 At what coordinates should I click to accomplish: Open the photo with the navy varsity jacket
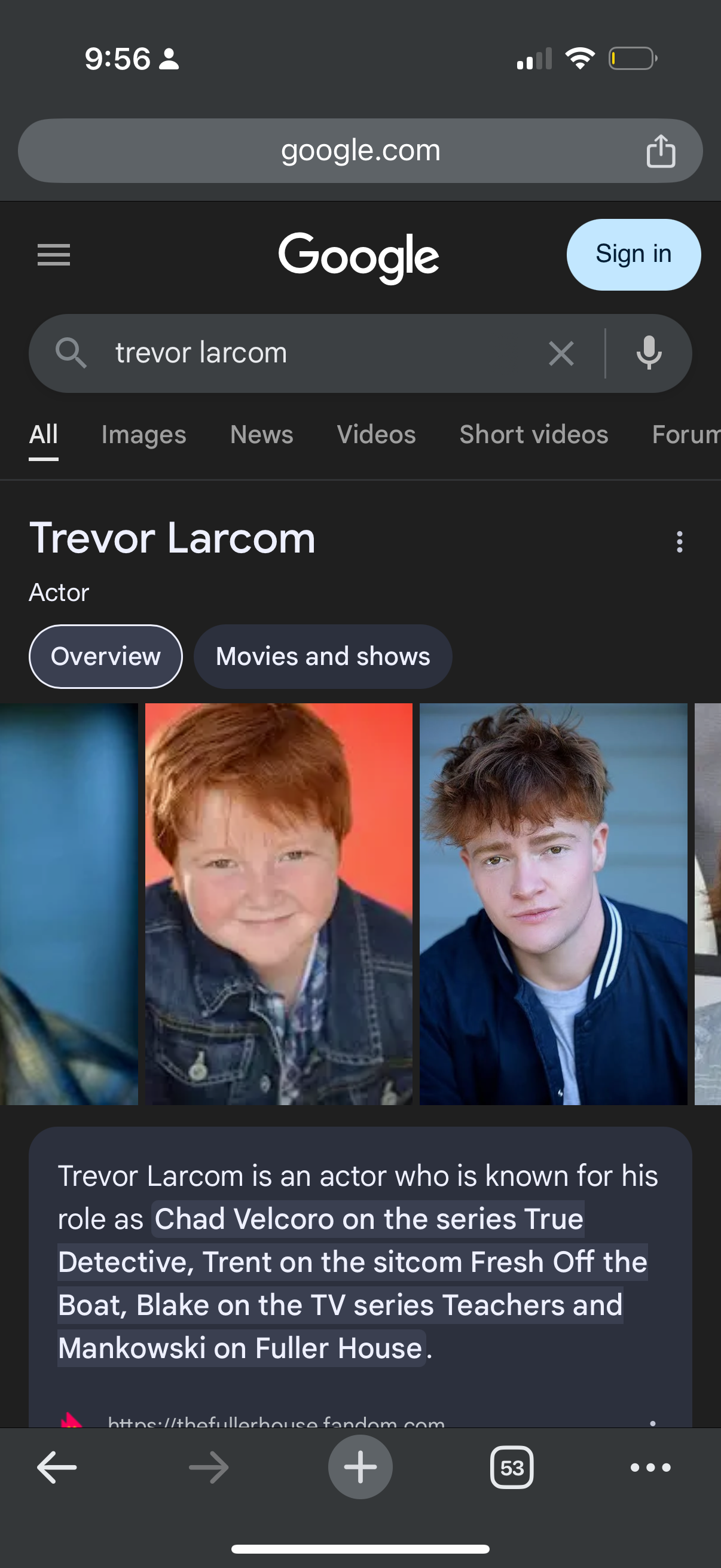552,903
